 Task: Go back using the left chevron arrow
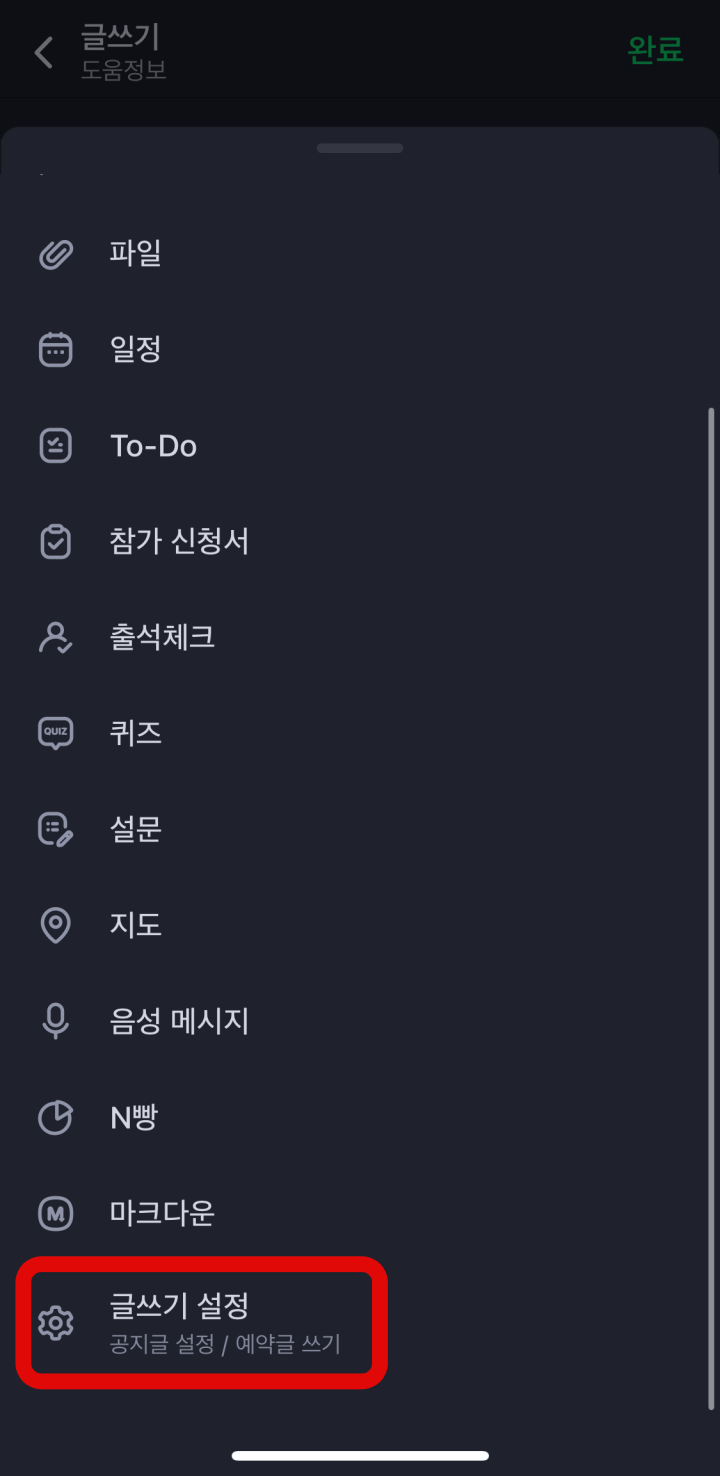[43, 51]
